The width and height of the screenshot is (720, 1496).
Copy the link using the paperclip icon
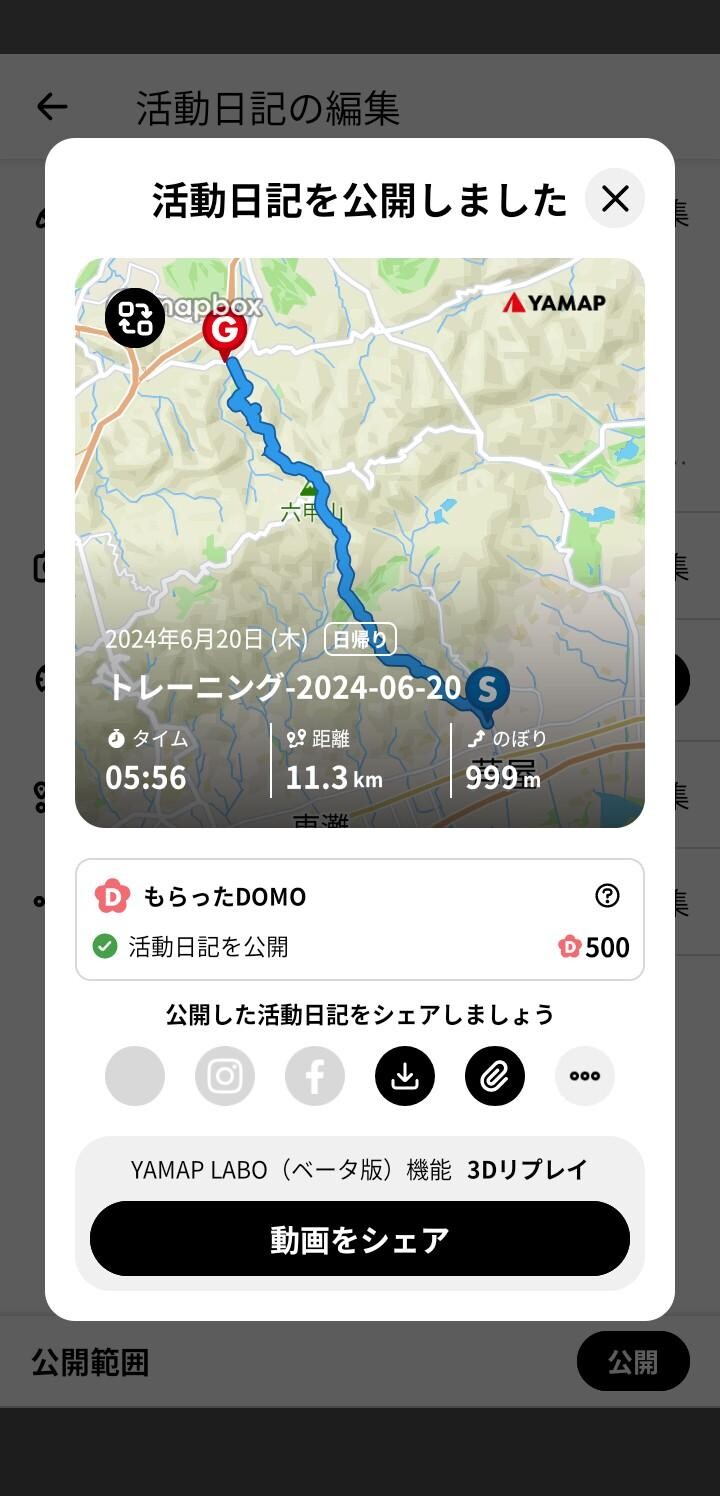[495, 1075]
